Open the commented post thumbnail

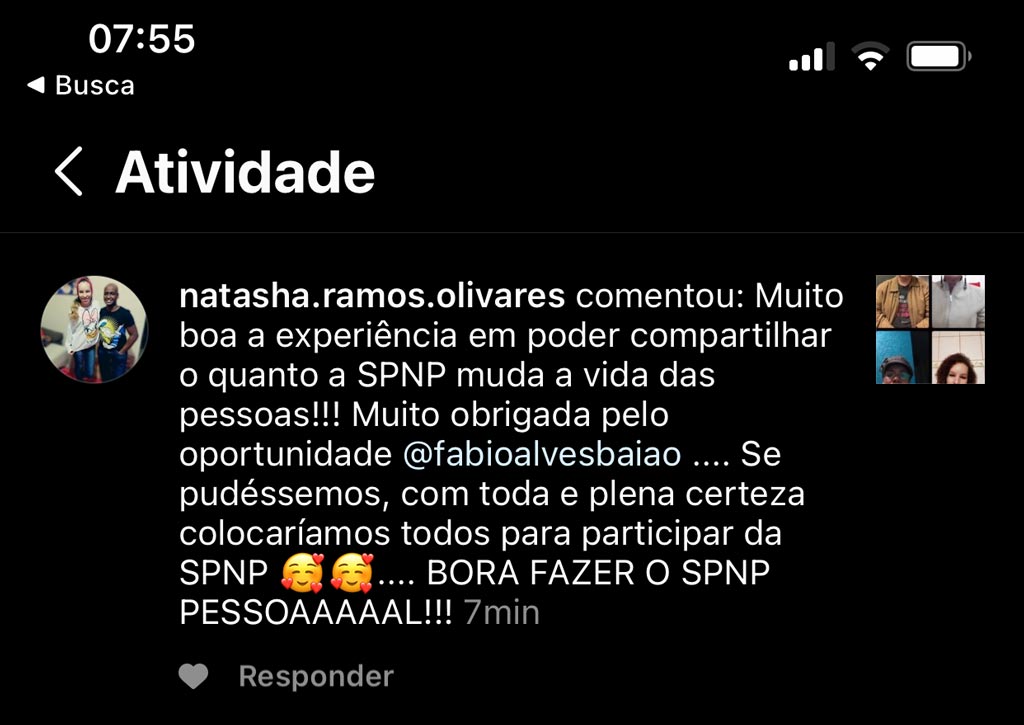point(930,329)
